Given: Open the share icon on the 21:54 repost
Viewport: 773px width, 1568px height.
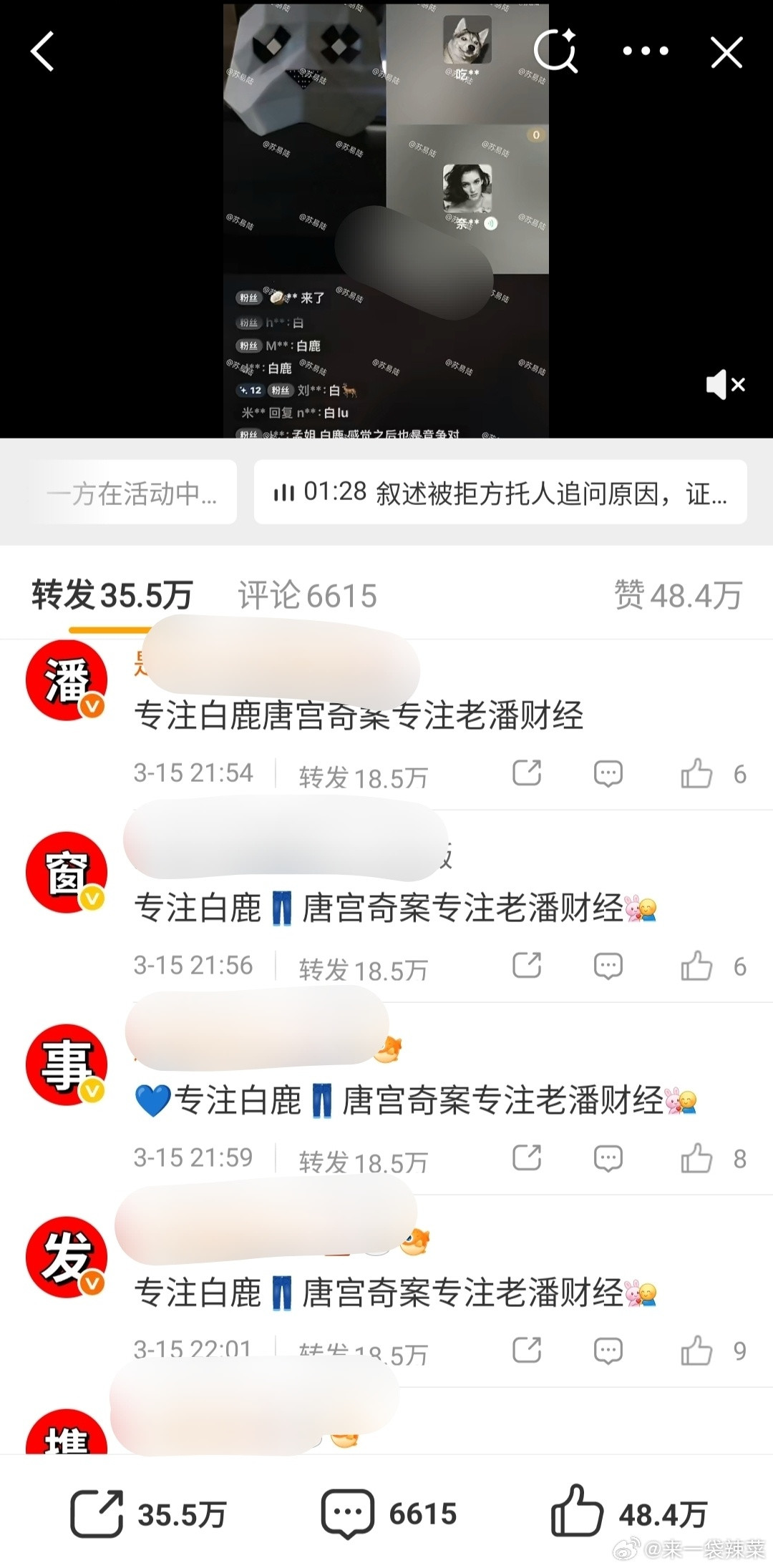Looking at the screenshot, I should [528, 774].
